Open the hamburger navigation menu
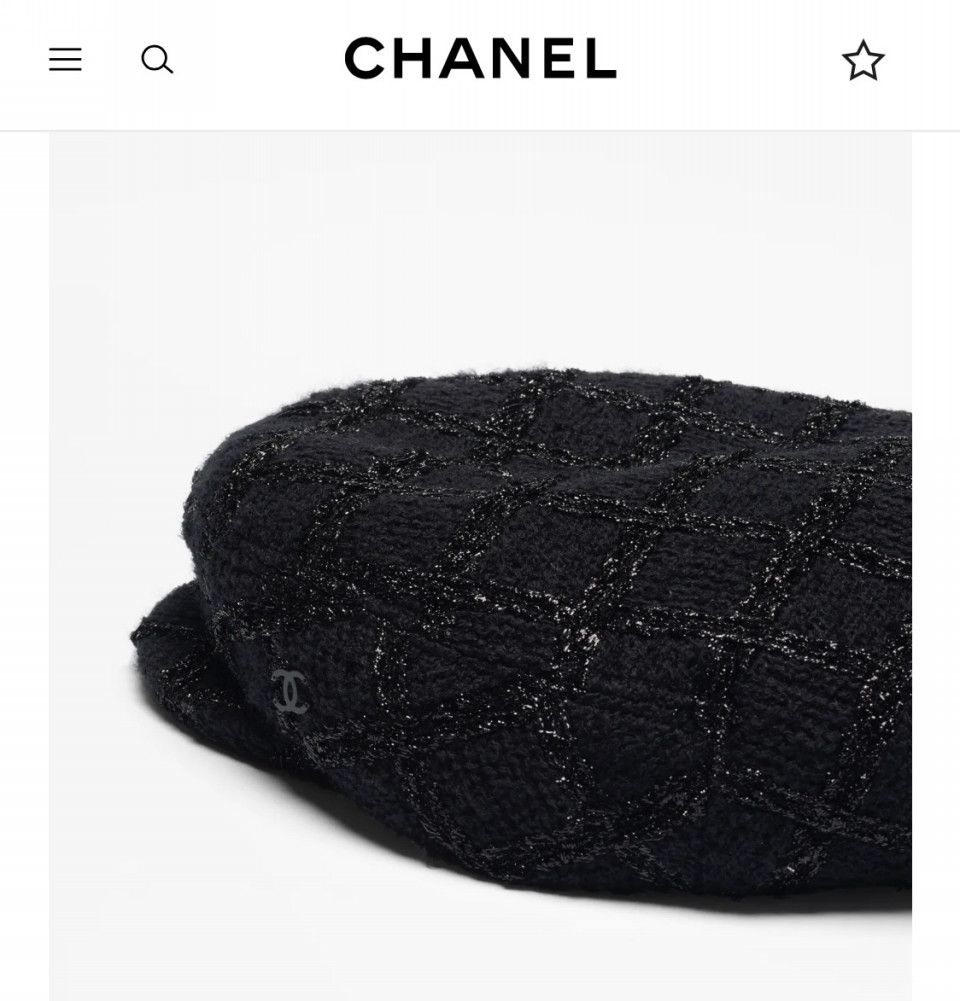This screenshot has width=960, height=1001. tap(65, 60)
